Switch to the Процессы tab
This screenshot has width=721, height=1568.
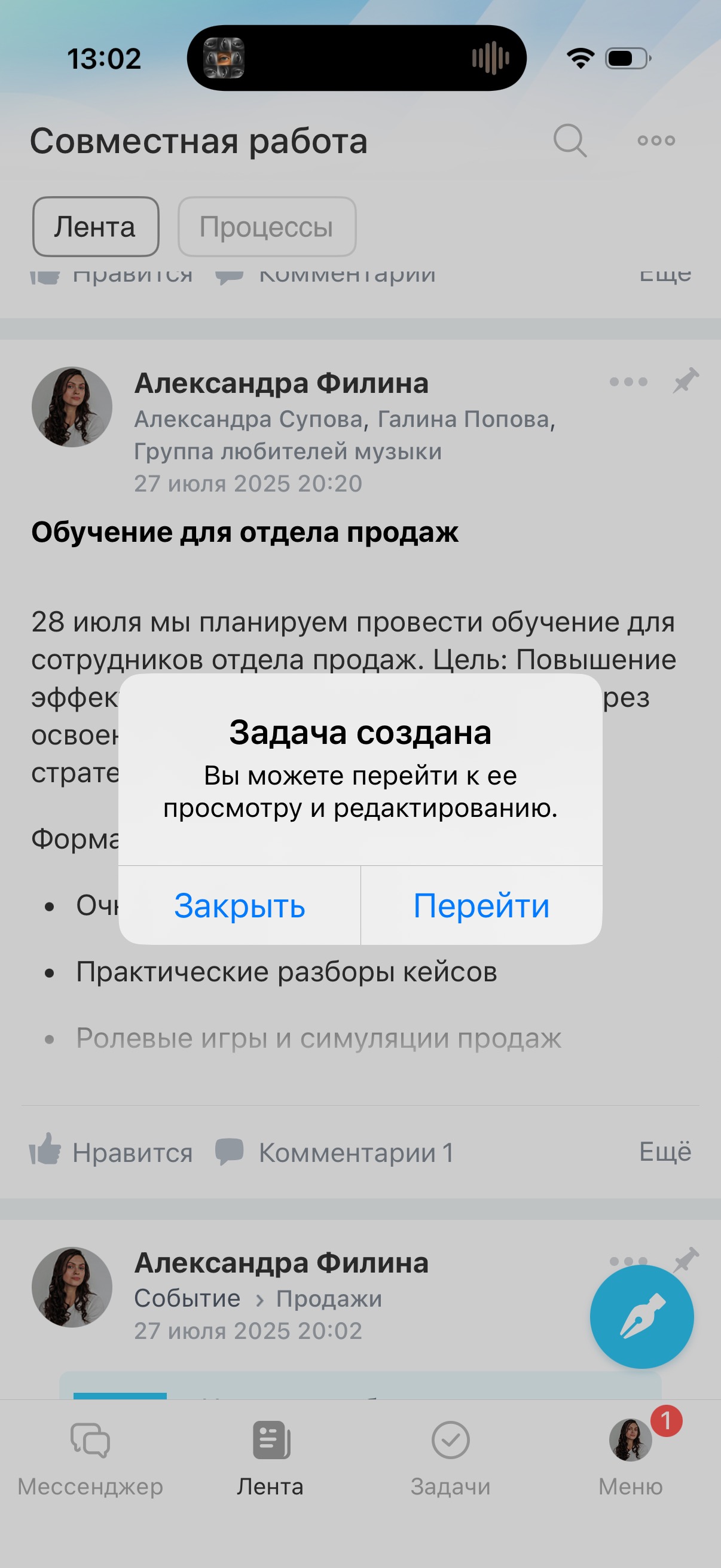(x=267, y=227)
